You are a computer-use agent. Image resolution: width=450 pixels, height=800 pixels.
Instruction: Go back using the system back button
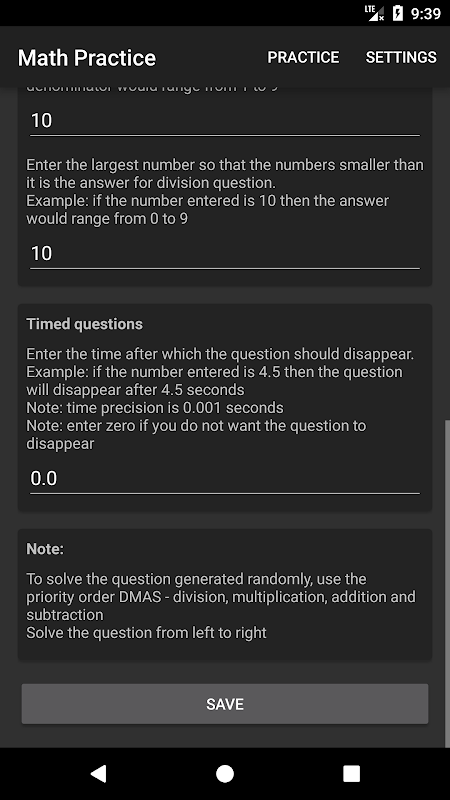98,773
